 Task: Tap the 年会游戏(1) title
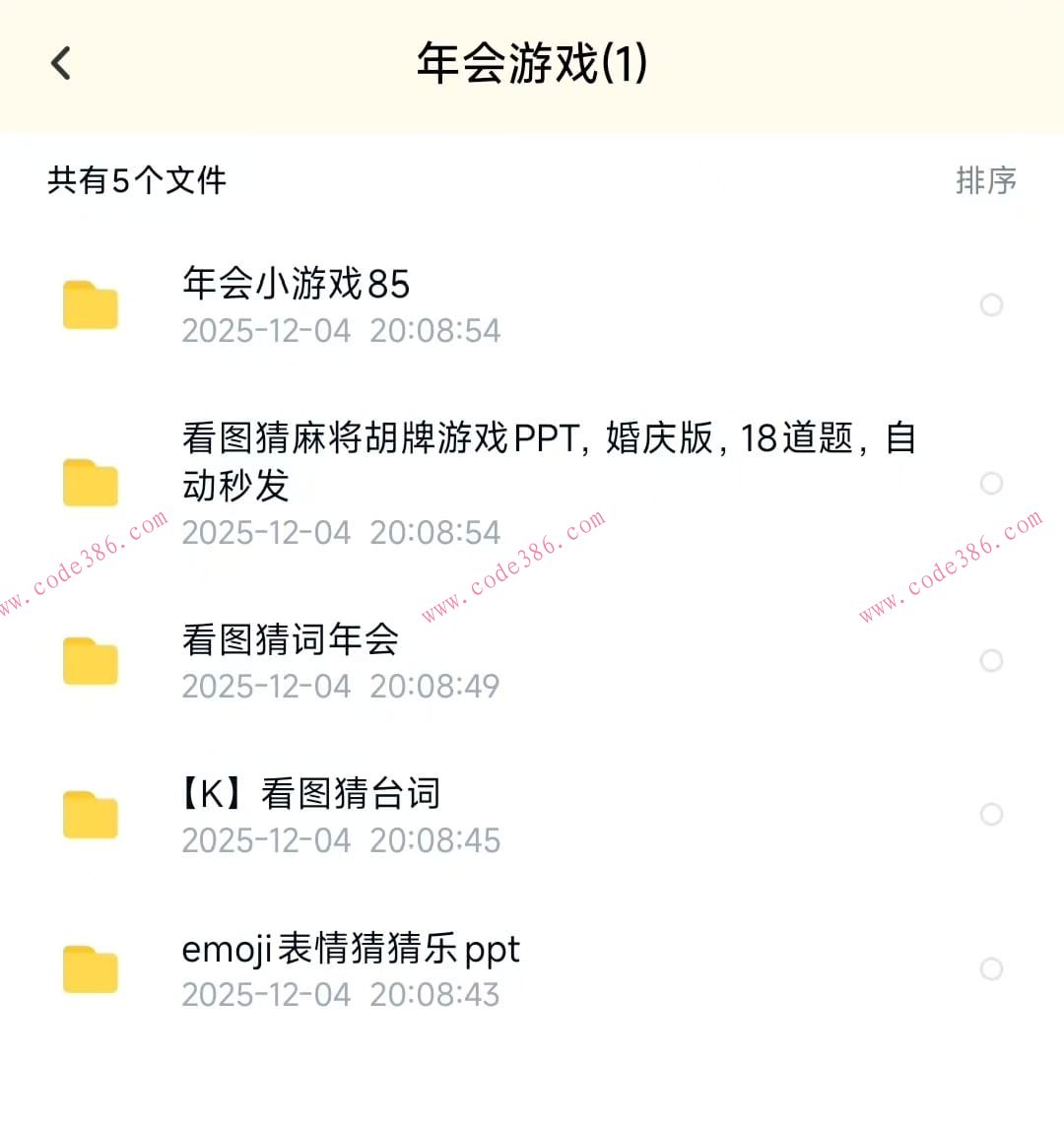tap(532, 62)
